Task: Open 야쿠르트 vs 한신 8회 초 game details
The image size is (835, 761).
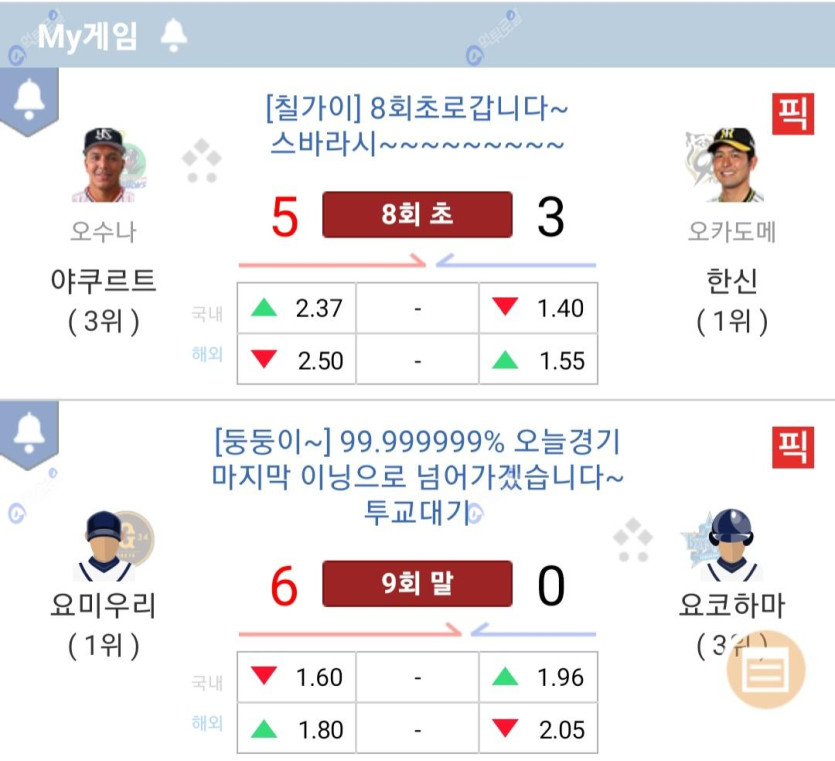Action: click(417, 215)
